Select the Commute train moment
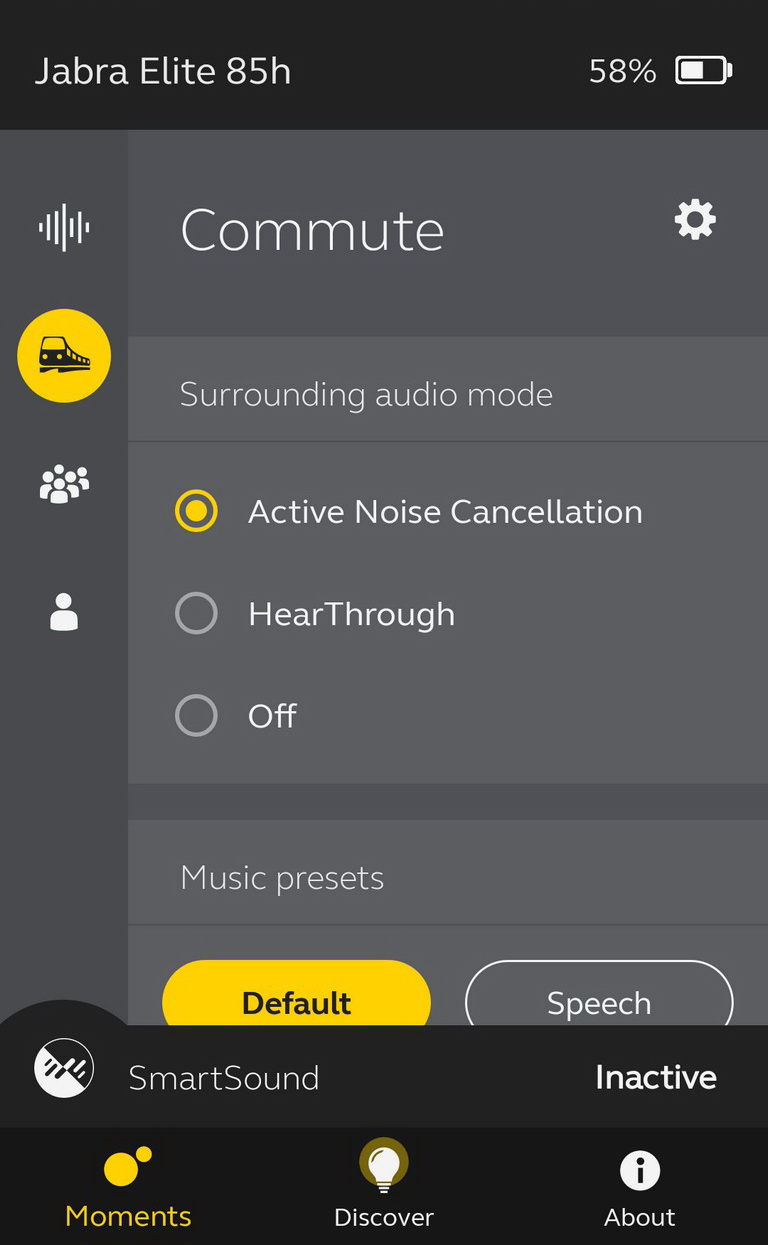 [64, 356]
